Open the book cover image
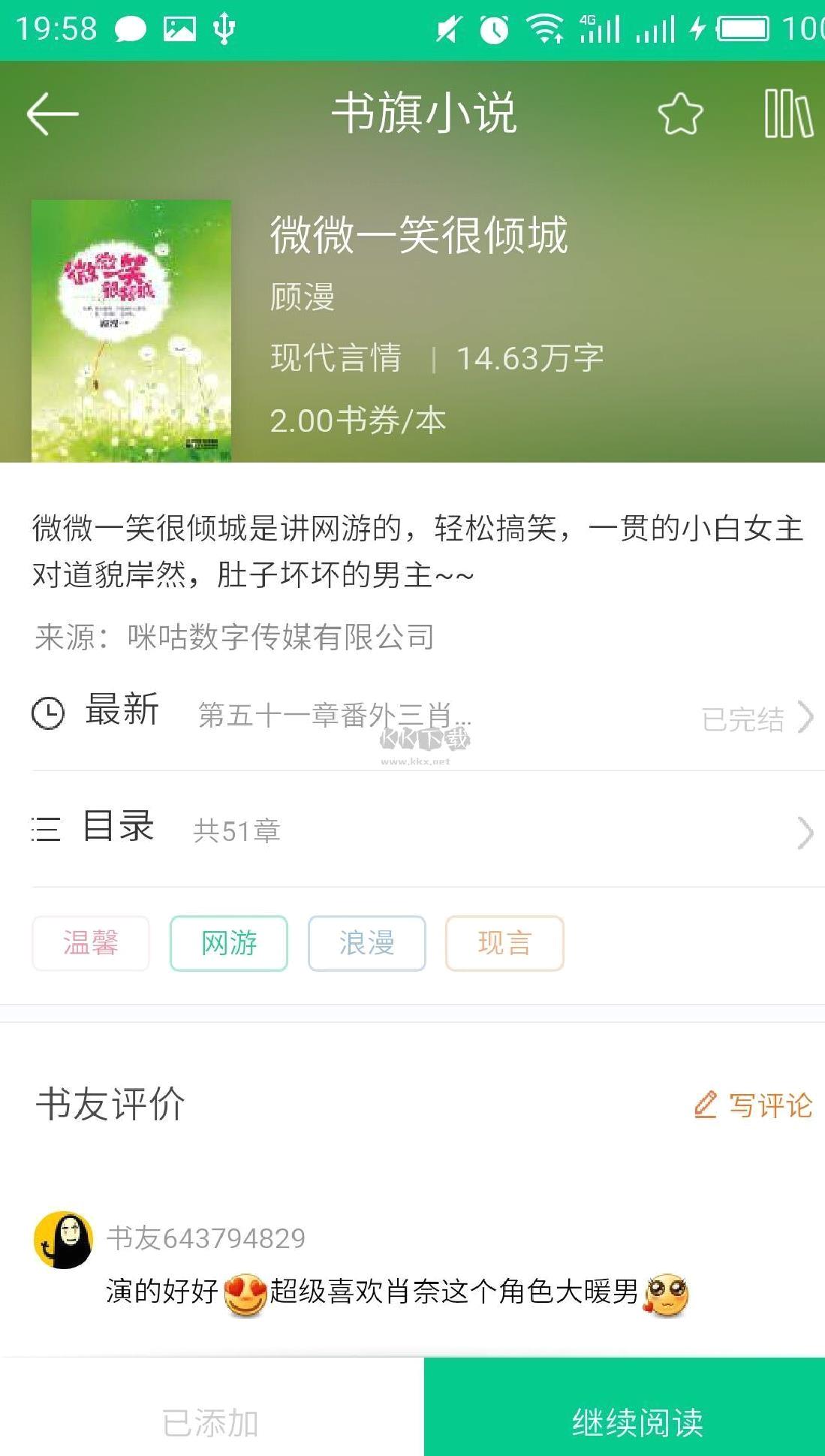This screenshot has width=825, height=1456. (x=131, y=330)
